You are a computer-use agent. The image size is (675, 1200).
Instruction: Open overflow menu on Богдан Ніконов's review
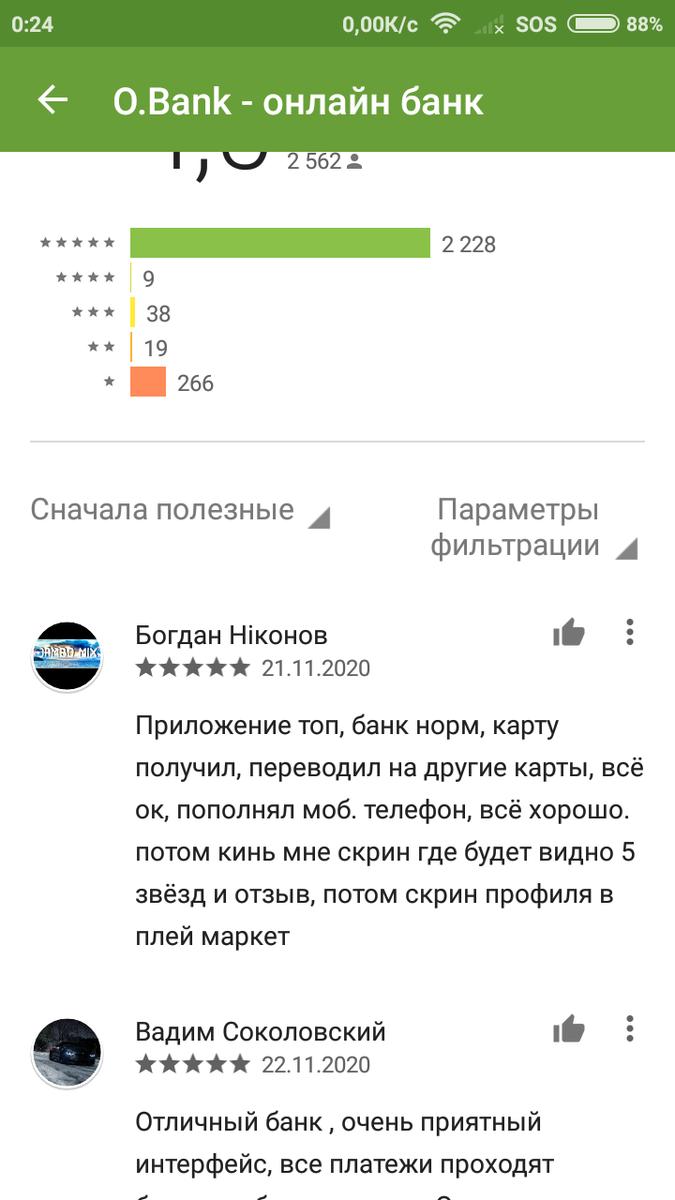629,632
